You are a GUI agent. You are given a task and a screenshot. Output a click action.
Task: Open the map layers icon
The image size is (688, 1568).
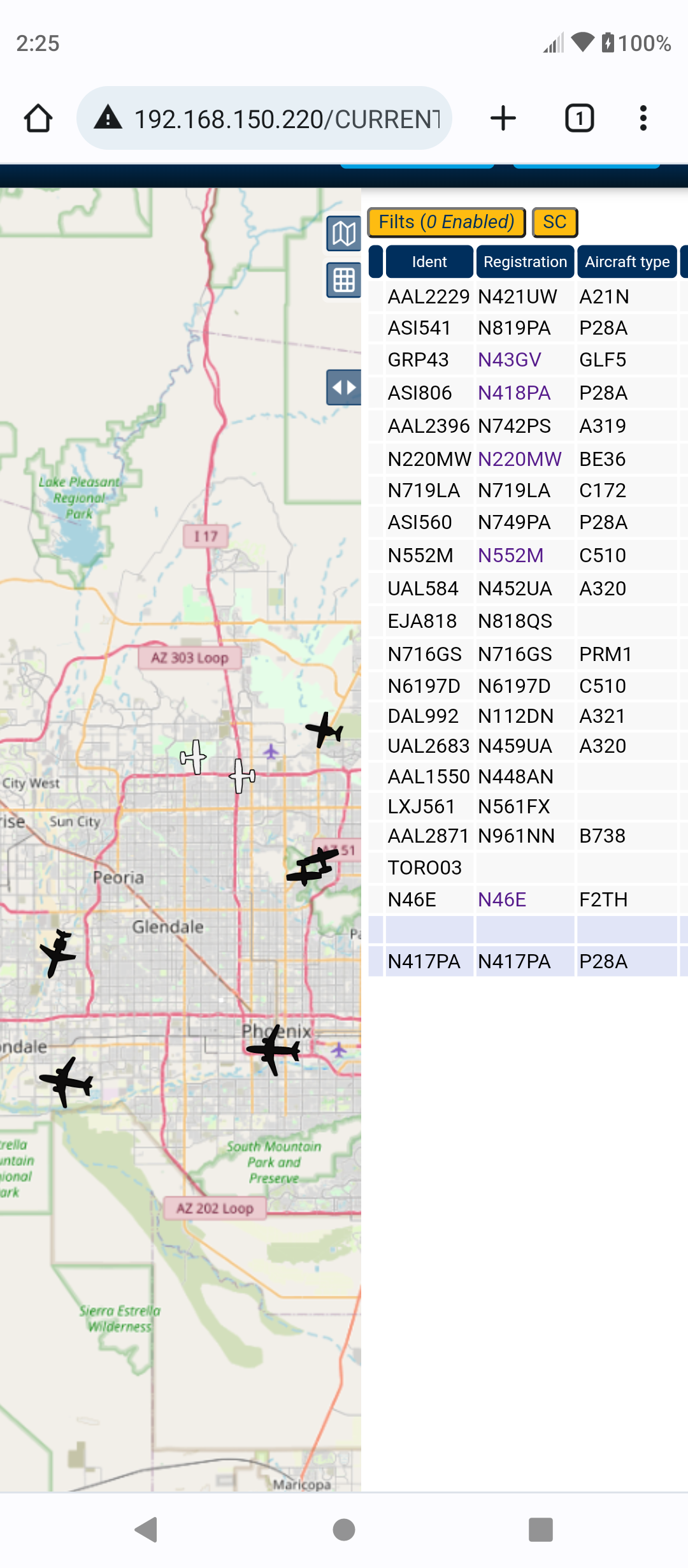point(344,234)
